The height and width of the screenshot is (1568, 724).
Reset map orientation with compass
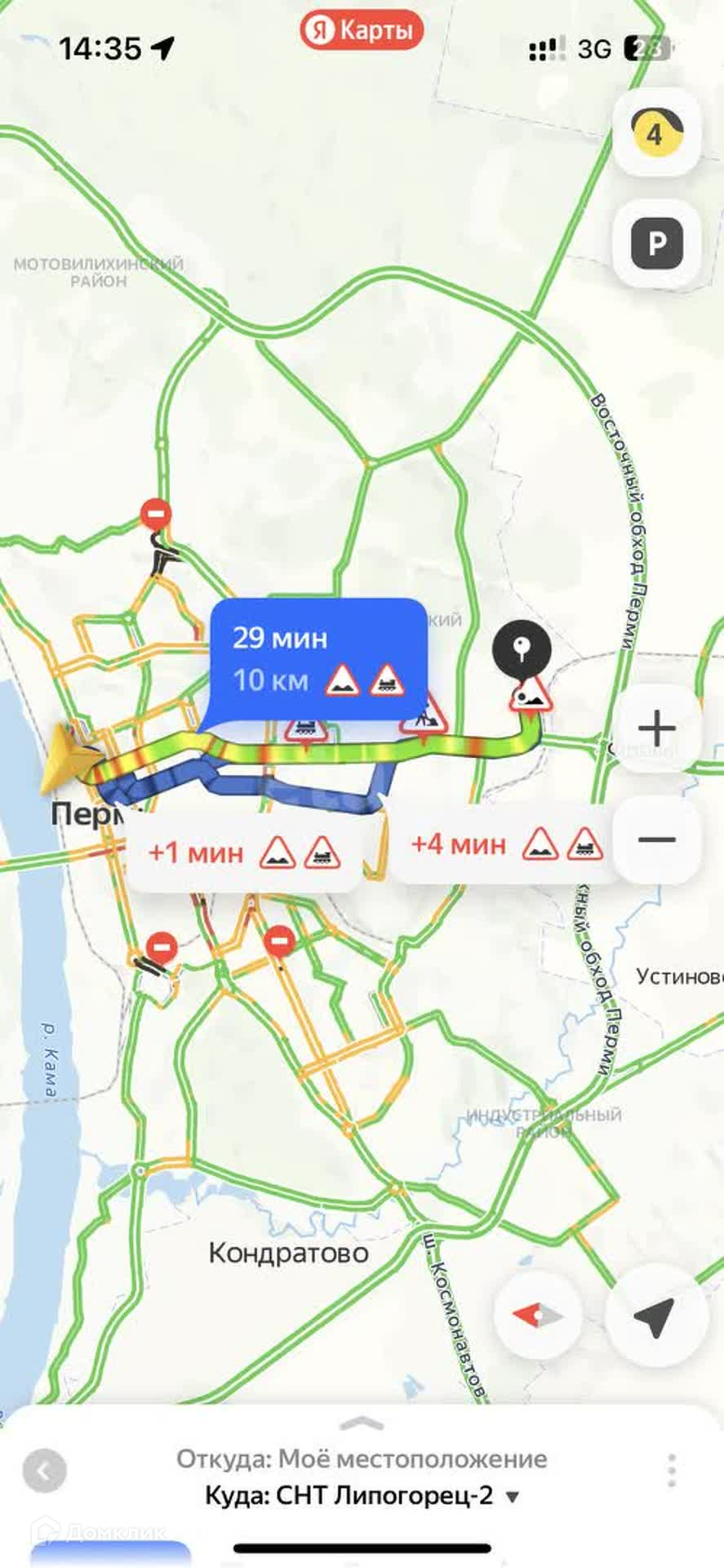pos(538,1316)
